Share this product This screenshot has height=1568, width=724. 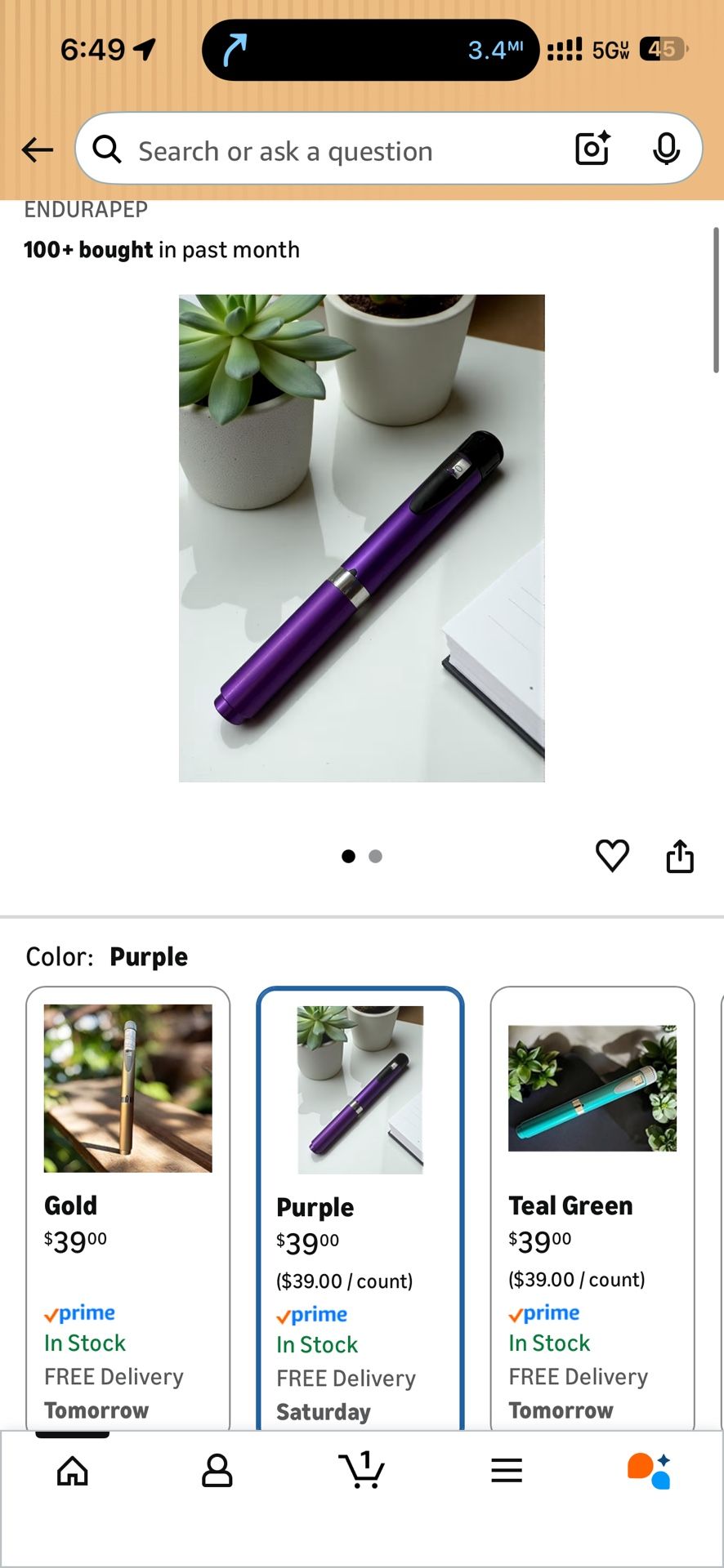pos(680,856)
